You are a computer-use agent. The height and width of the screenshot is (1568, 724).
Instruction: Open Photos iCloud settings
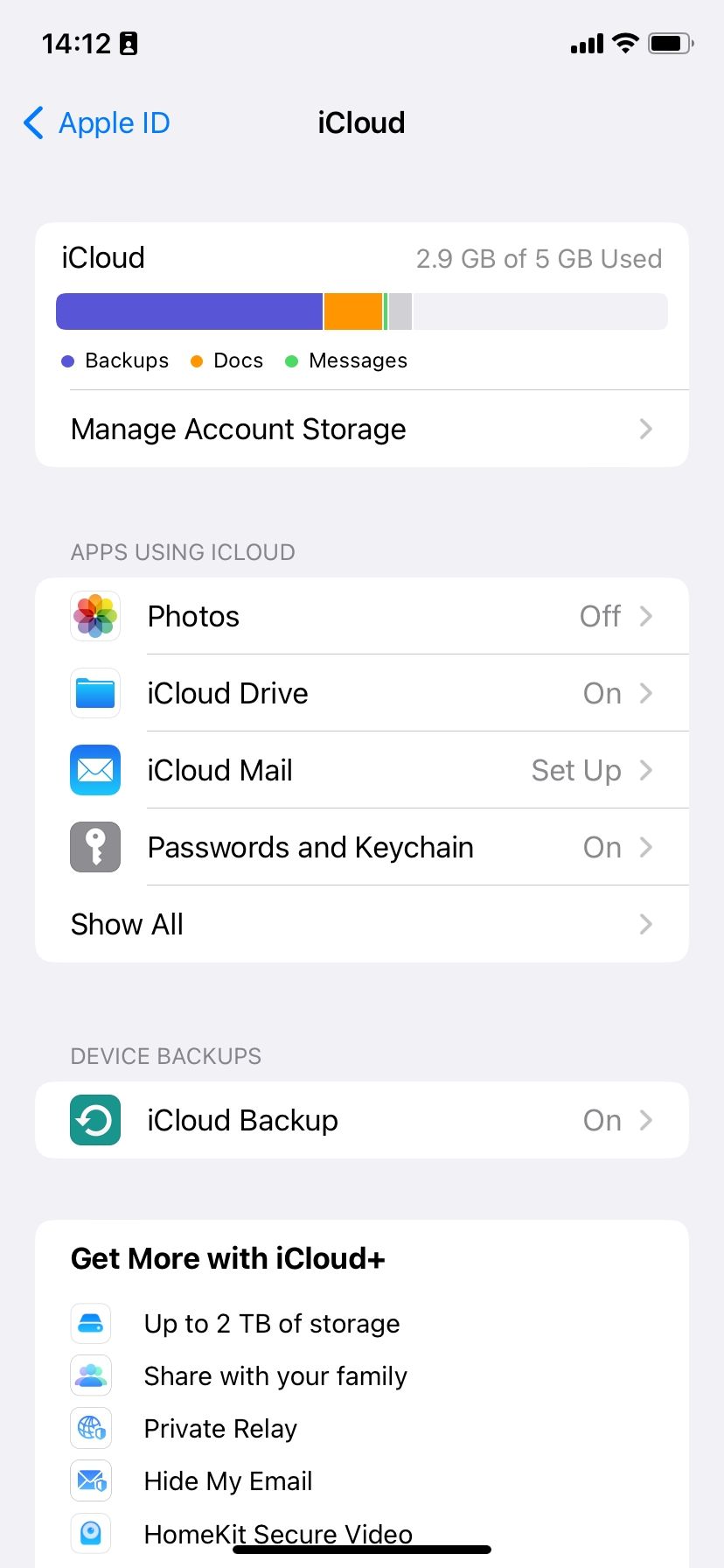(x=361, y=616)
